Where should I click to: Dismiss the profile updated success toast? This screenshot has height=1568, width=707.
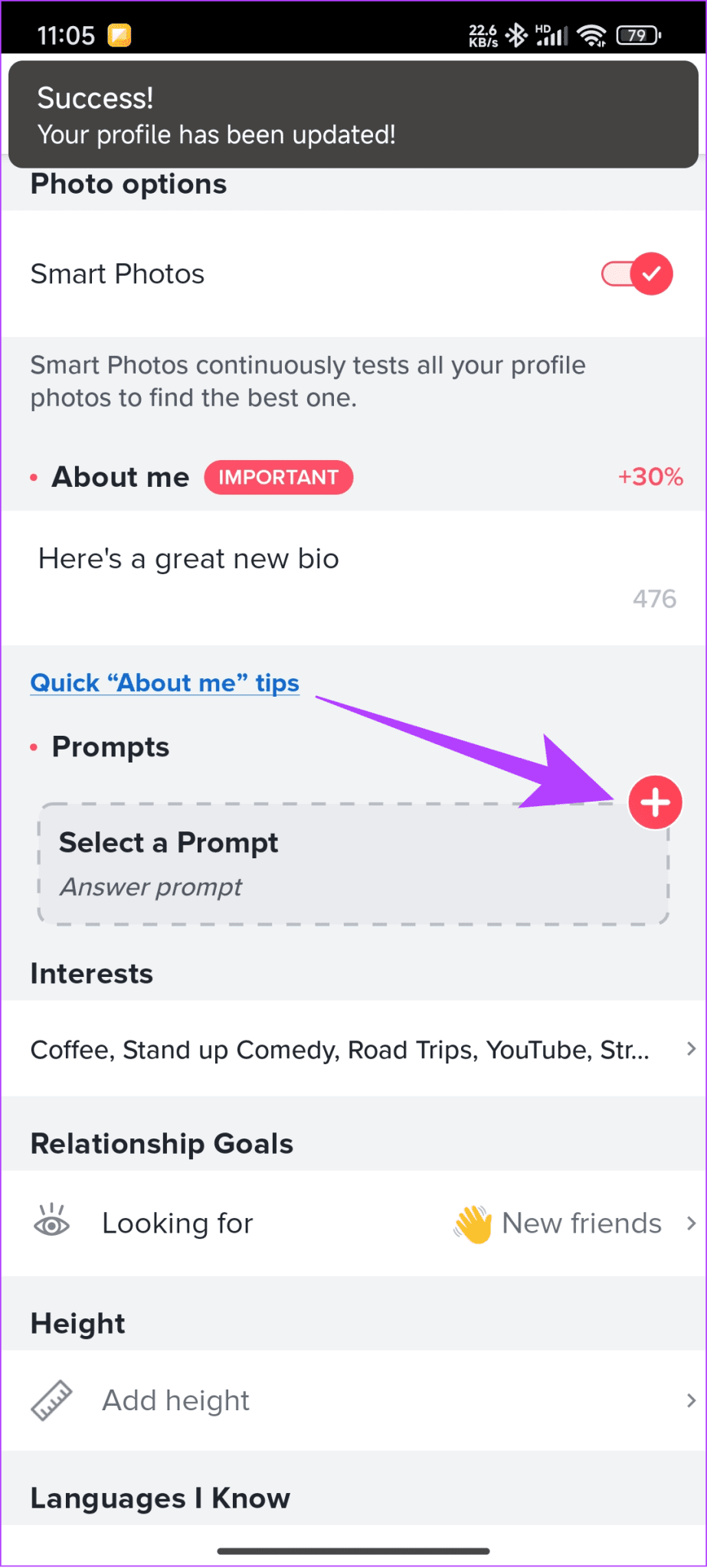point(352,113)
